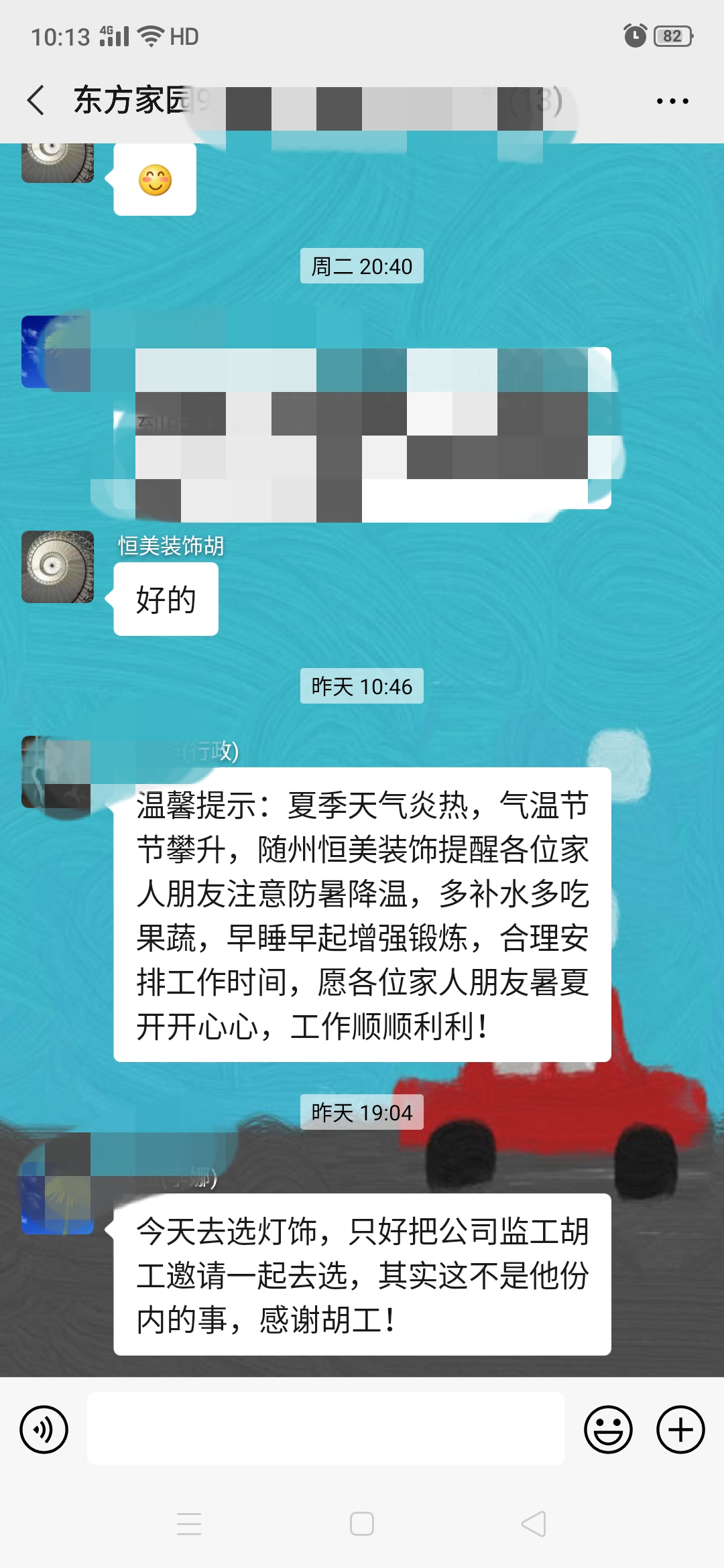The height and width of the screenshot is (1568, 724).
Task: Open 恒美装饰胡's avatar above 好的
Action: [x=58, y=567]
